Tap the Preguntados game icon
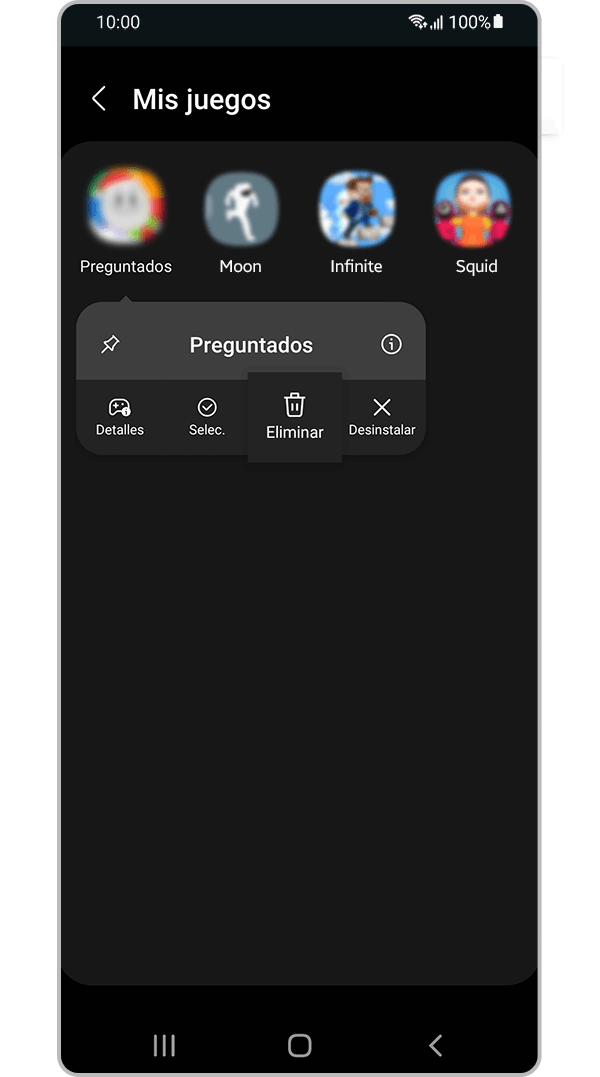 pyautogui.click(x=126, y=208)
